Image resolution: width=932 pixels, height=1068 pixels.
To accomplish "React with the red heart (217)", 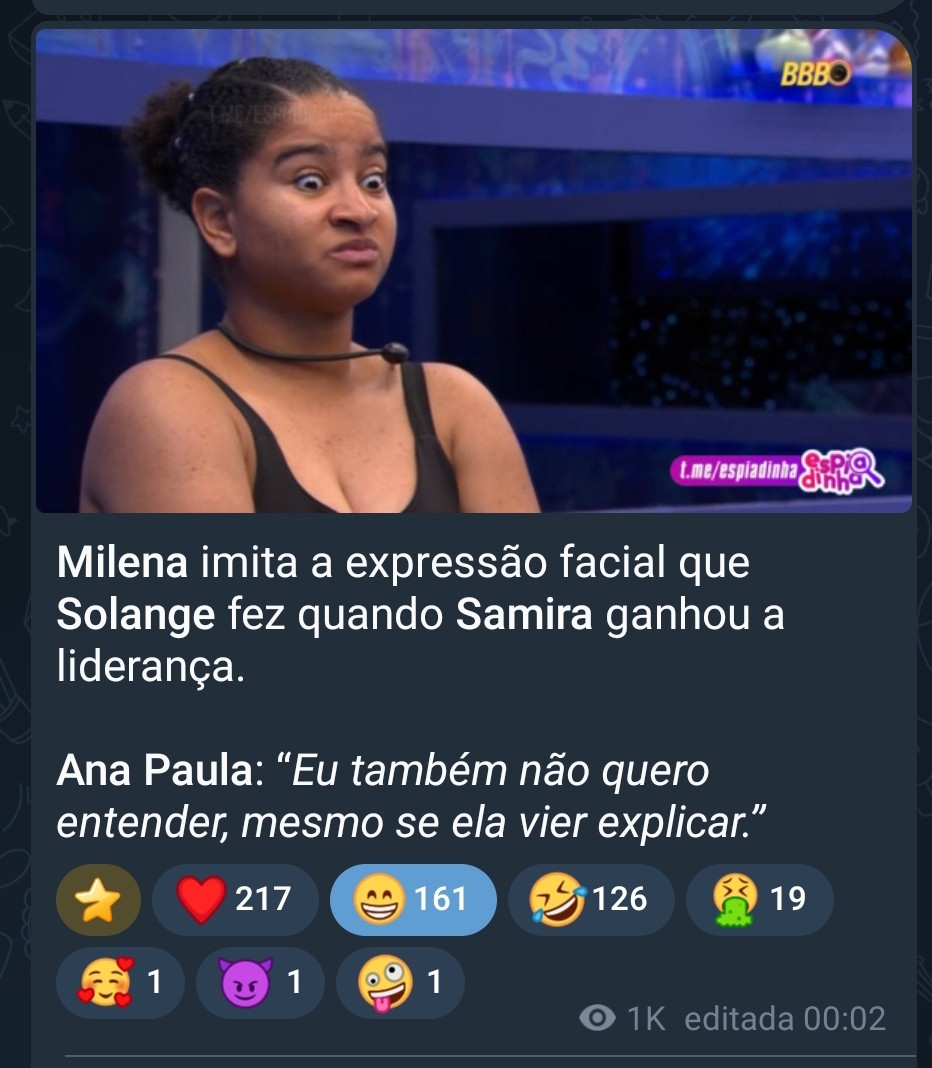I will 235,900.
